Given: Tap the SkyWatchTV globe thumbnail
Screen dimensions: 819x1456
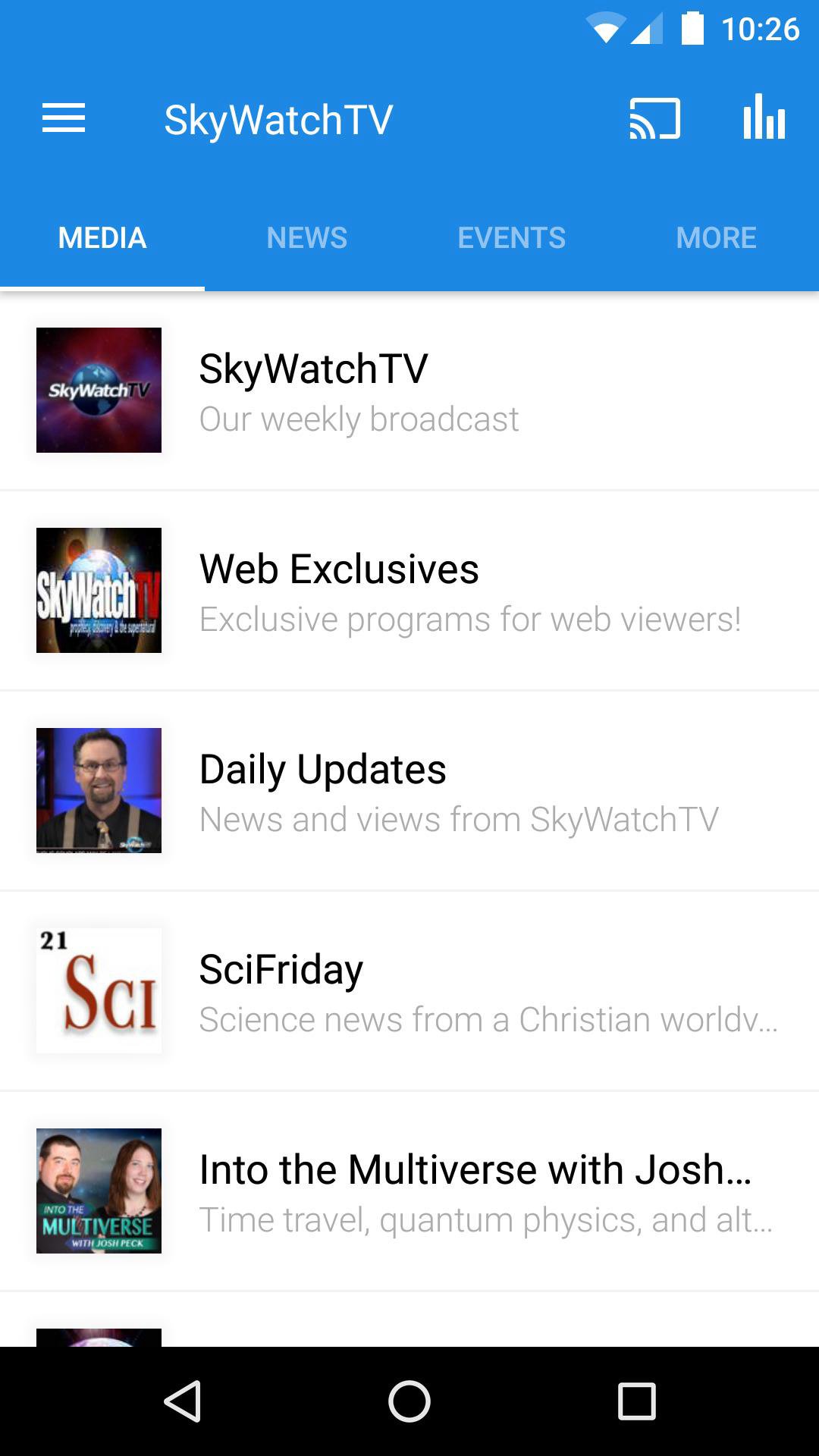Looking at the screenshot, I should click(x=99, y=389).
